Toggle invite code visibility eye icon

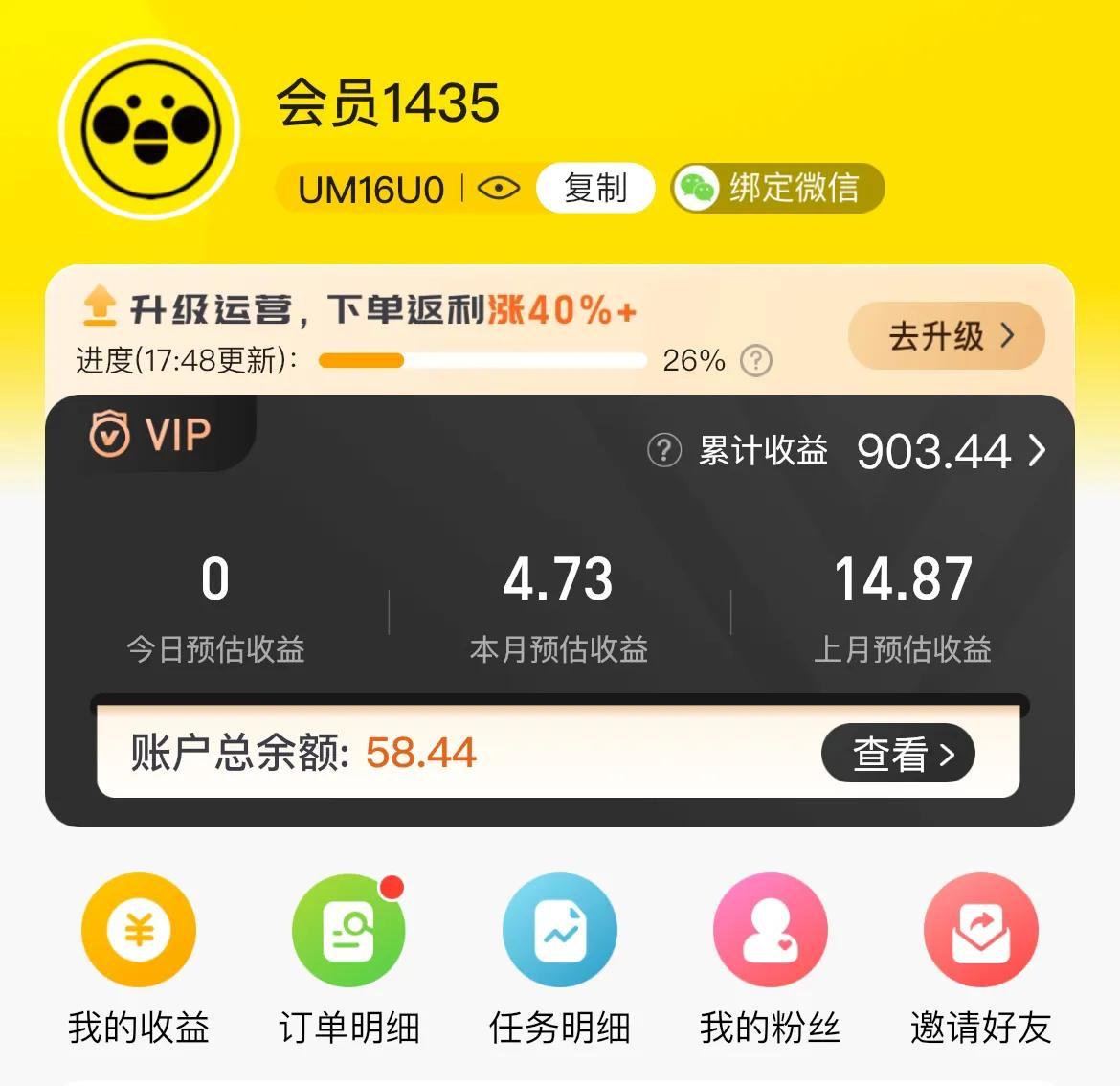coord(498,188)
